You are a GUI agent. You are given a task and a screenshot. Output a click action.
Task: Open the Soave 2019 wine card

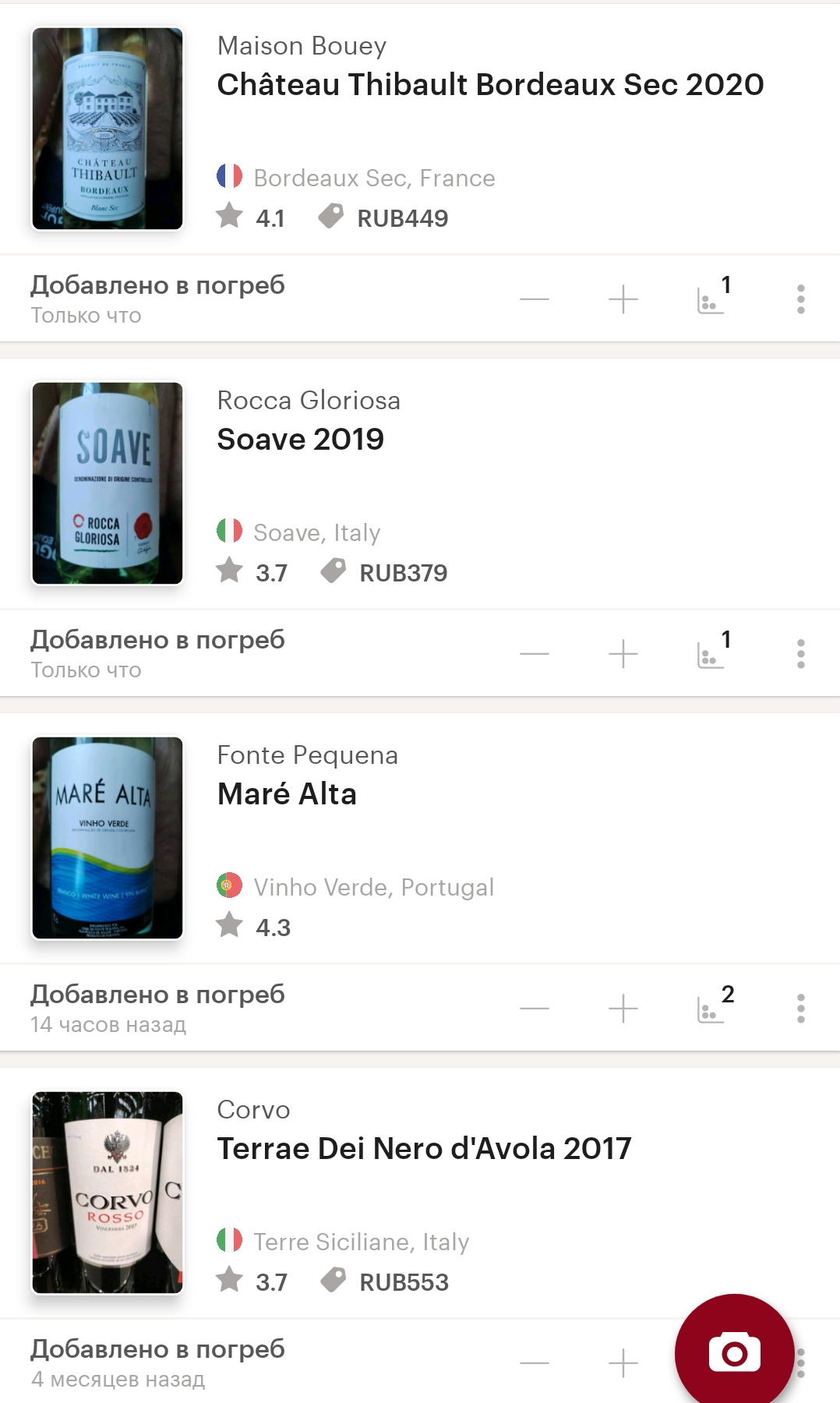(301, 440)
